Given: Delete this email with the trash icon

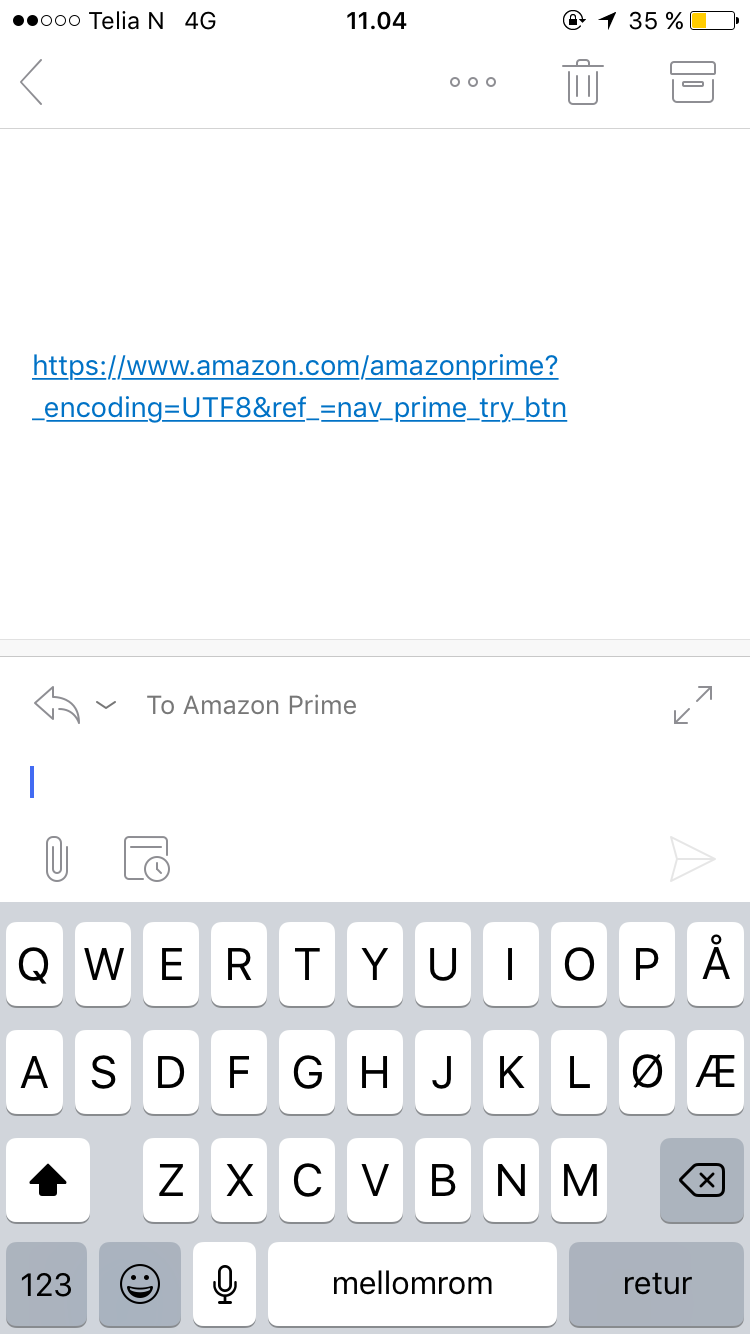Looking at the screenshot, I should 583,82.
